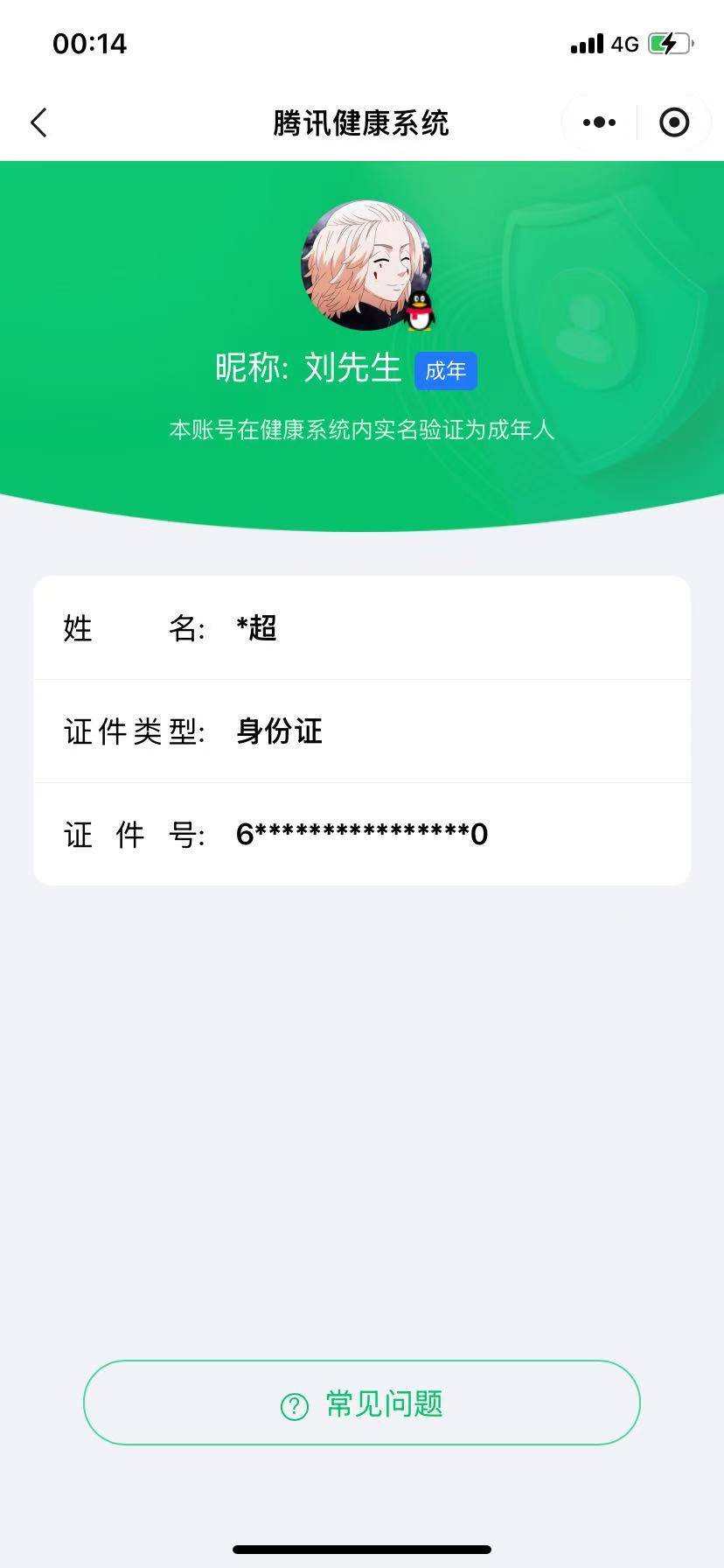The image size is (724, 1568).
Task: Tap the back arrow to return
Action: (38, 122)
